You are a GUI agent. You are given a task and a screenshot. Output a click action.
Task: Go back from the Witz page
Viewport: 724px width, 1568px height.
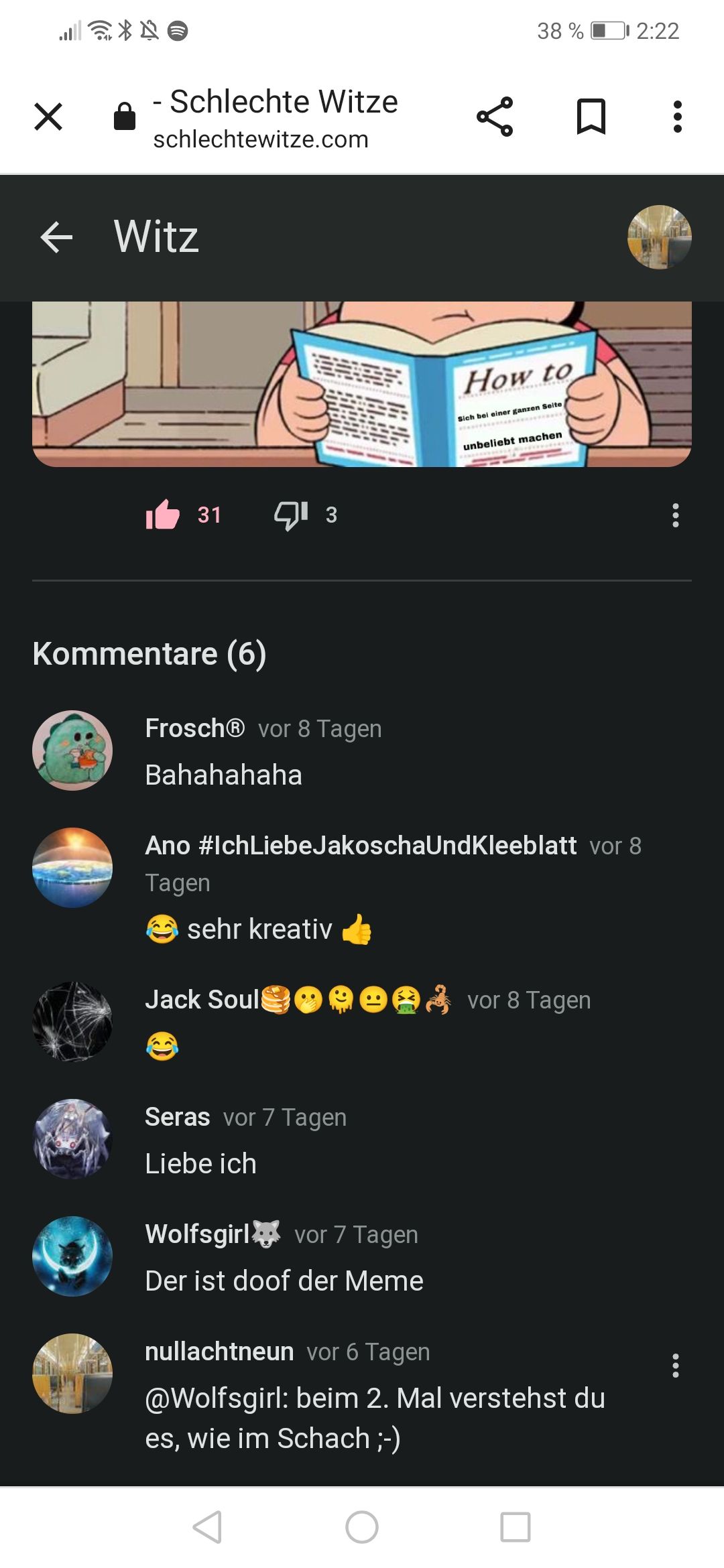[56, 237]
